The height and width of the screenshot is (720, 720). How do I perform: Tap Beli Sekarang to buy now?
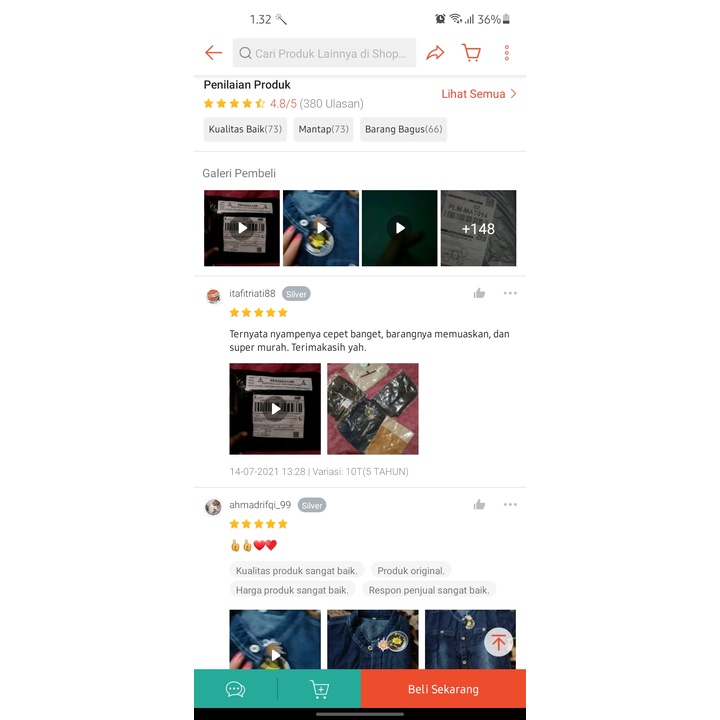[443, 689]
